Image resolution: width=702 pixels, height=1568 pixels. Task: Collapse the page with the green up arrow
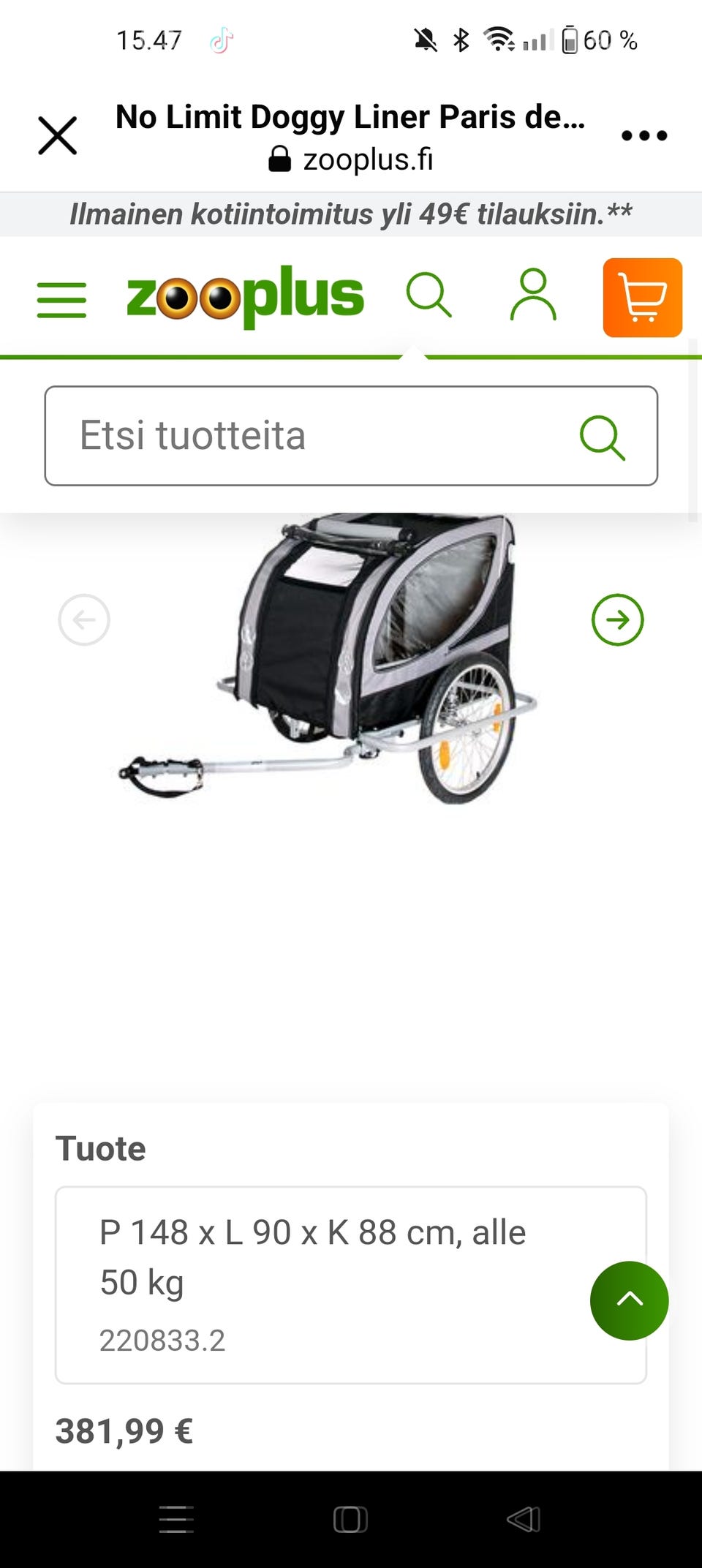pyautogui.click(x=629, y=1301)
